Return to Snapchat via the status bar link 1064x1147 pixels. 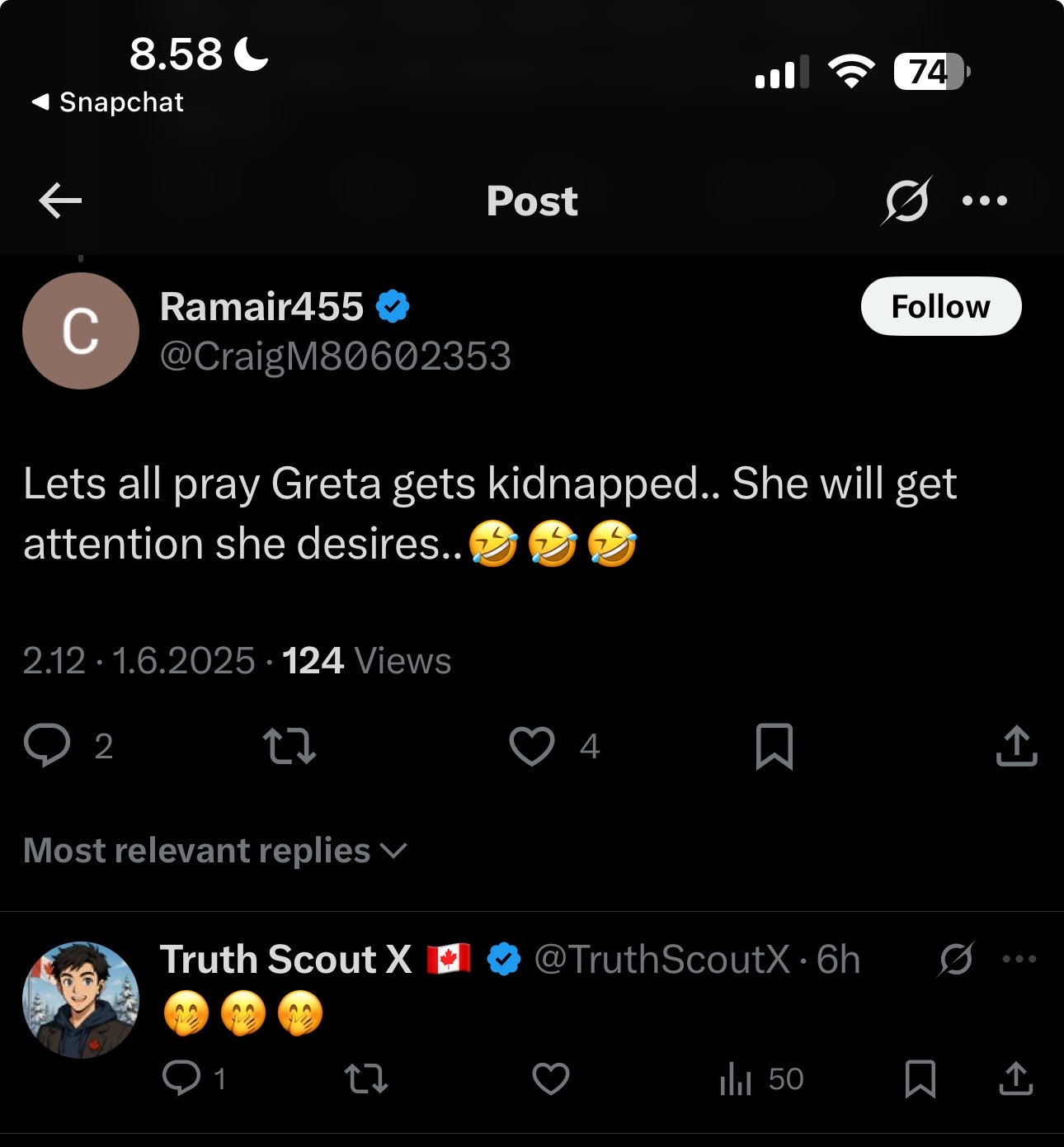click(107, 102)
